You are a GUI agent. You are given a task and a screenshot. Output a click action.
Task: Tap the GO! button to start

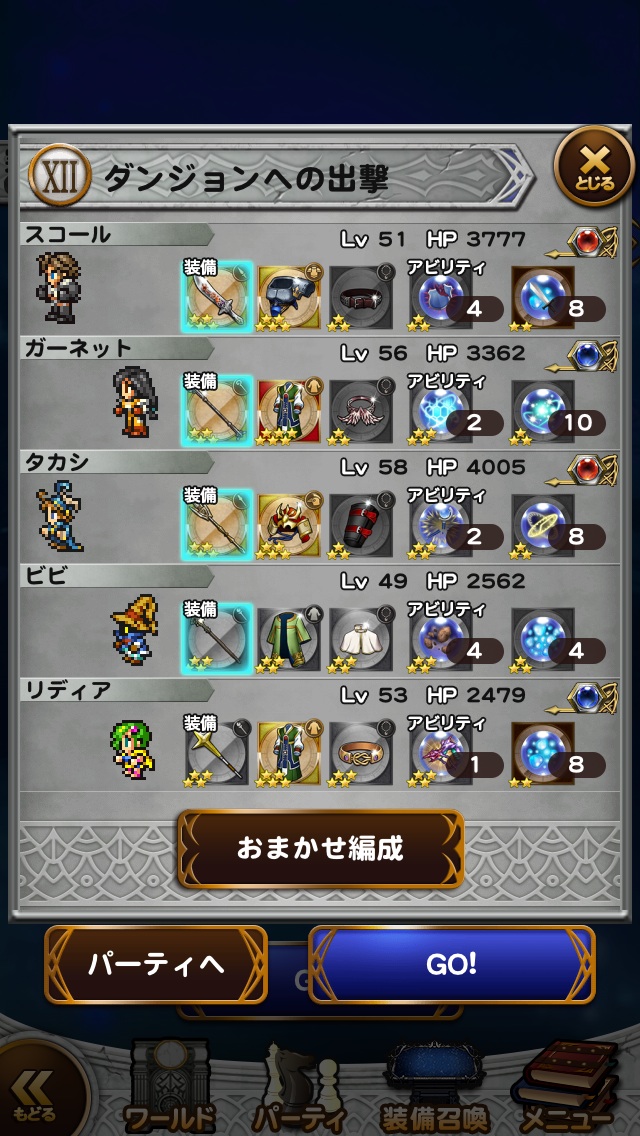click(x=452, y=964)
